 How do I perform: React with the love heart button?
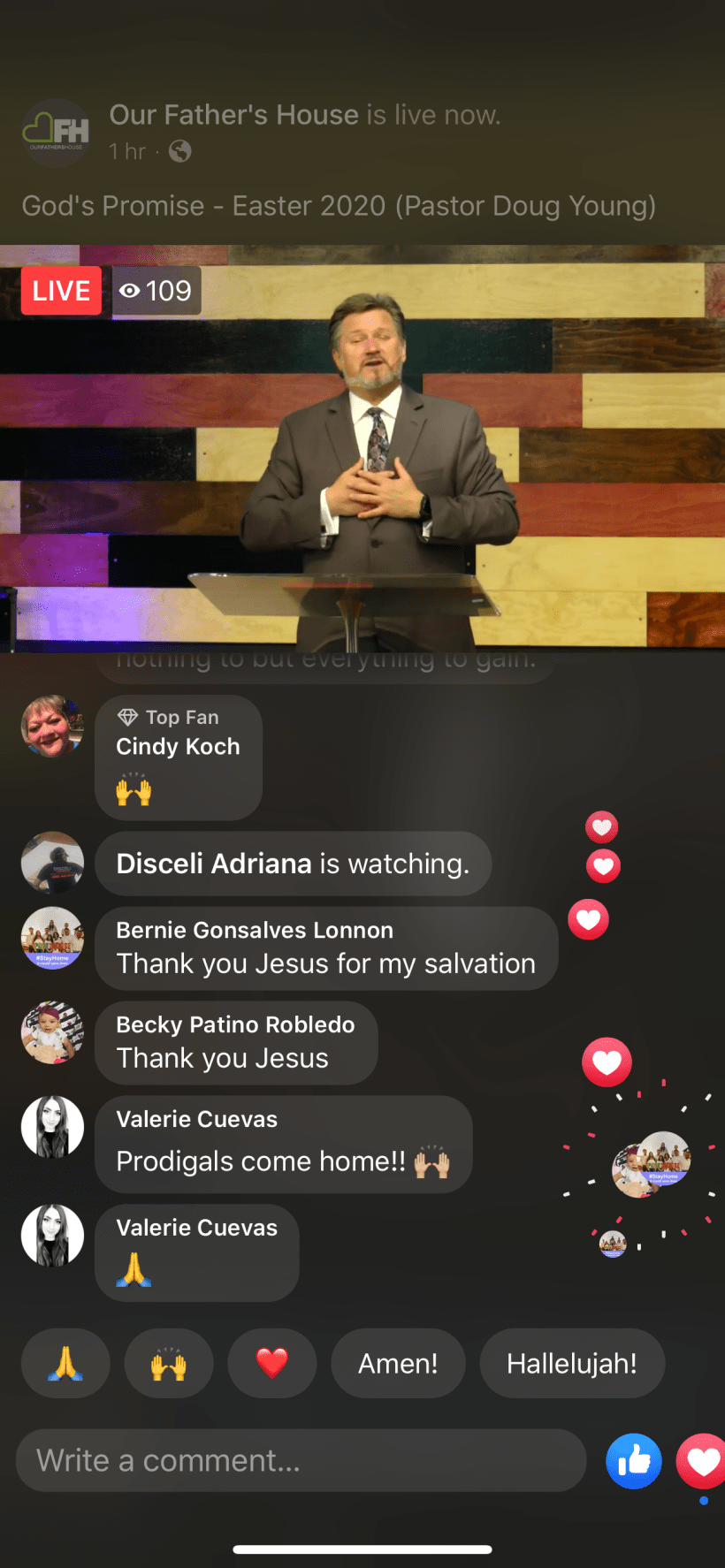point(701,1460)
